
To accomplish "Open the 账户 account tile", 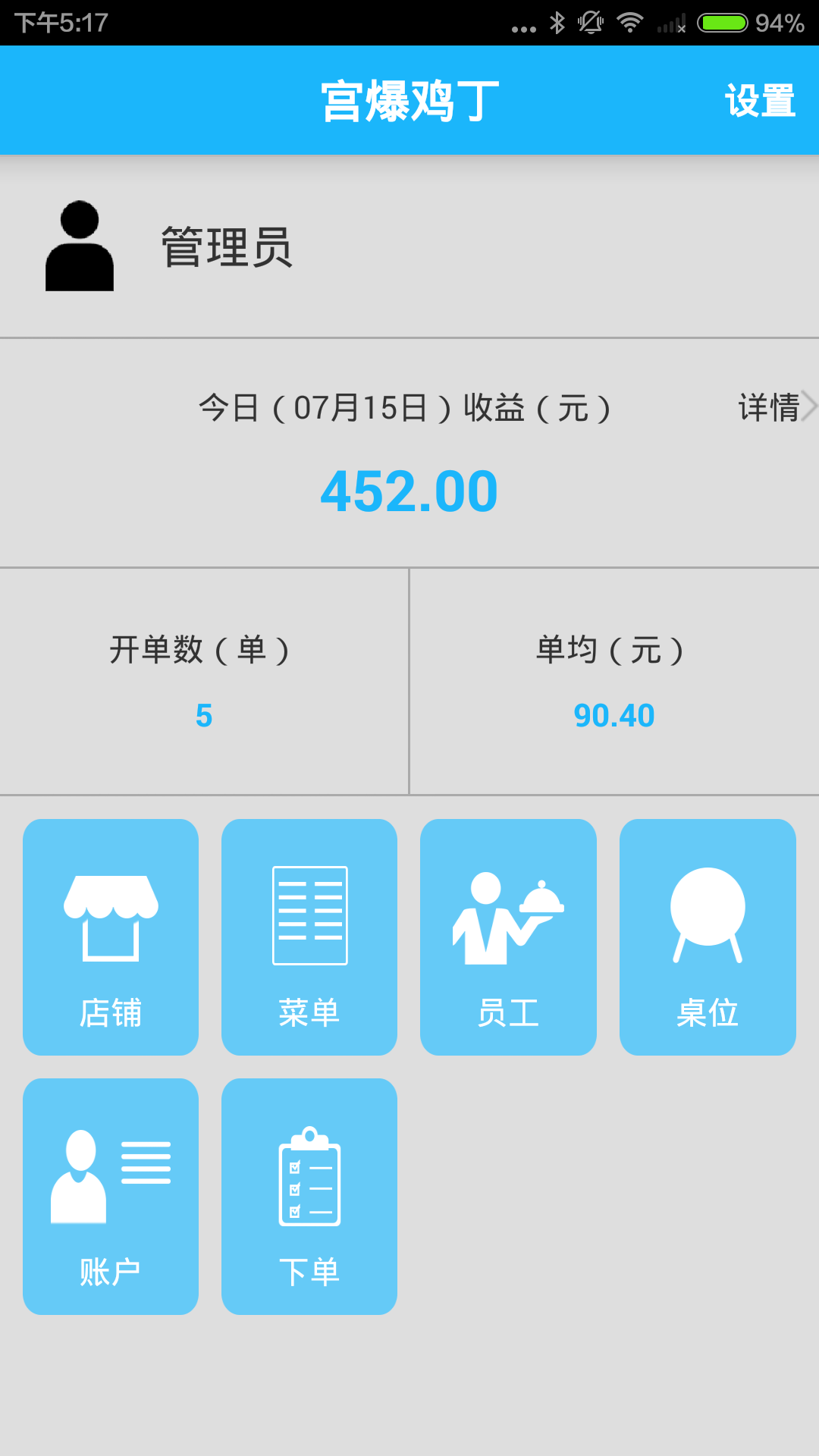I will coord(111,1196).
